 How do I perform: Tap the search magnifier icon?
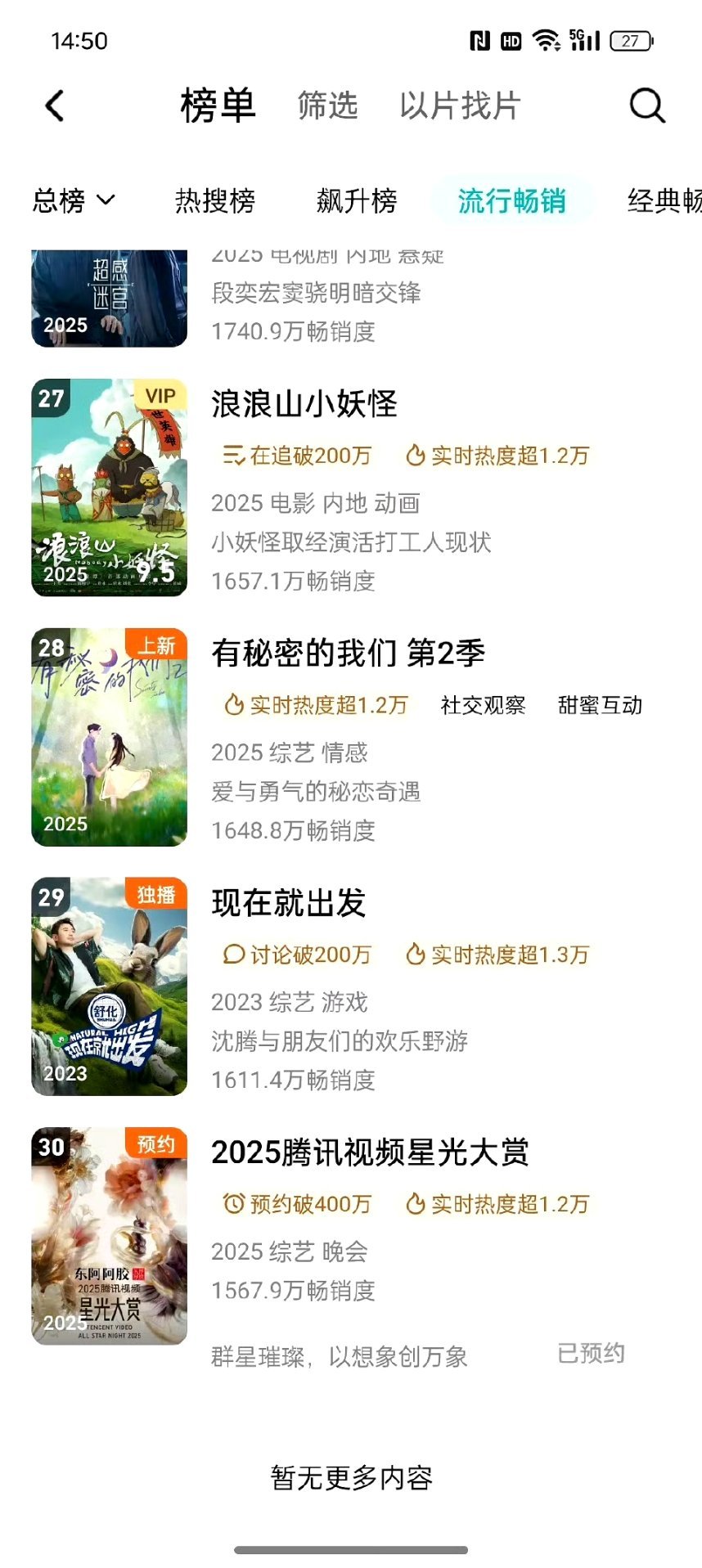(646, 106)
